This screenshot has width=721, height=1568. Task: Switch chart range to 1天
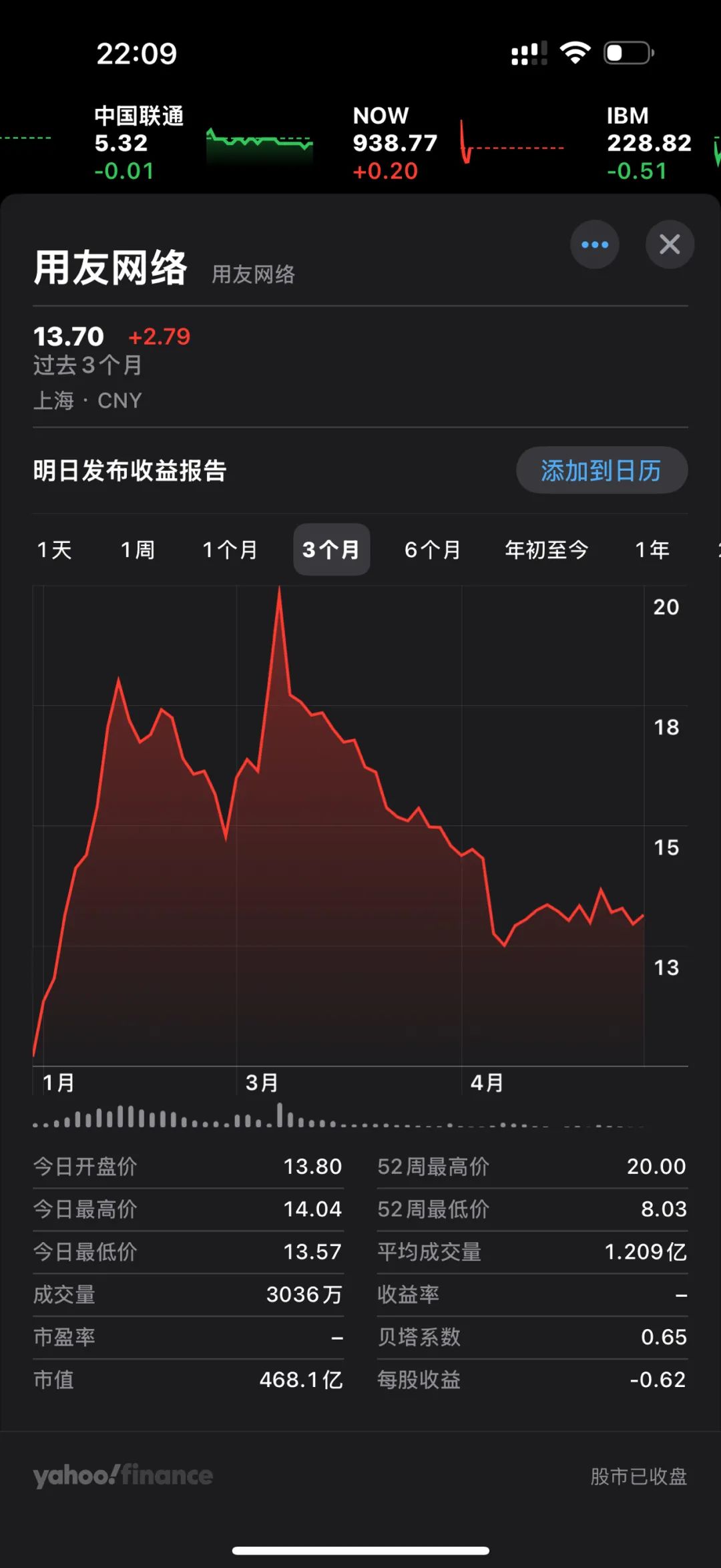click(54, 550)
